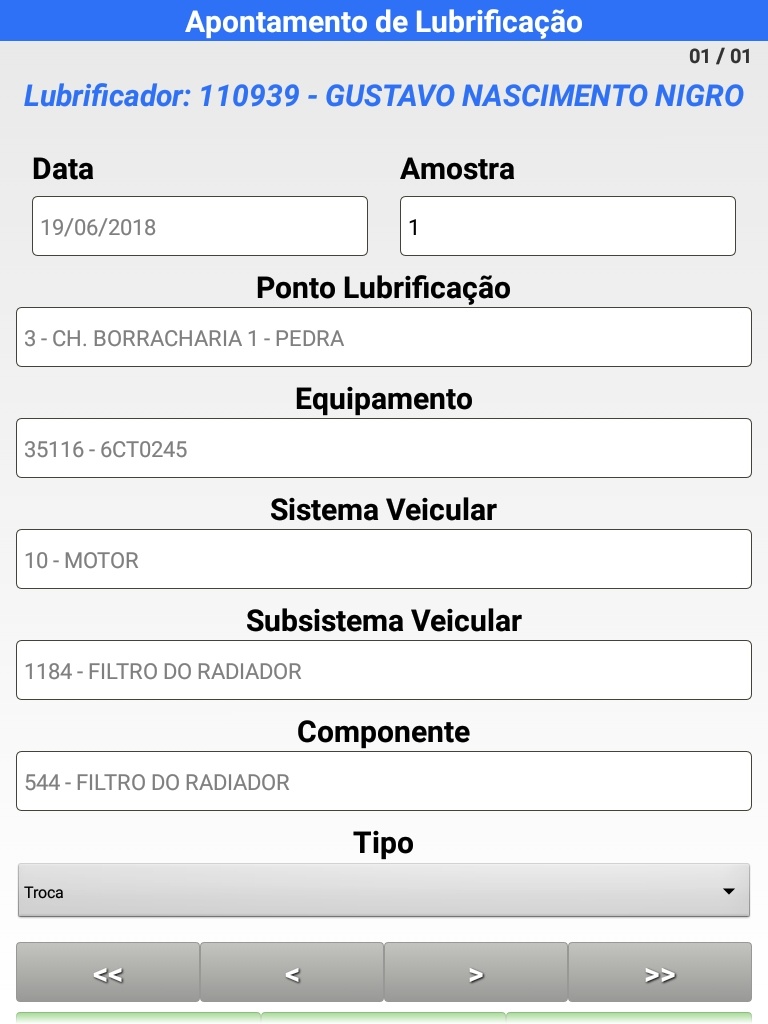This screenshot has width=768, height=1024.
Task: Select the Ponto Lubrificação field
Action: coord(384,337)
